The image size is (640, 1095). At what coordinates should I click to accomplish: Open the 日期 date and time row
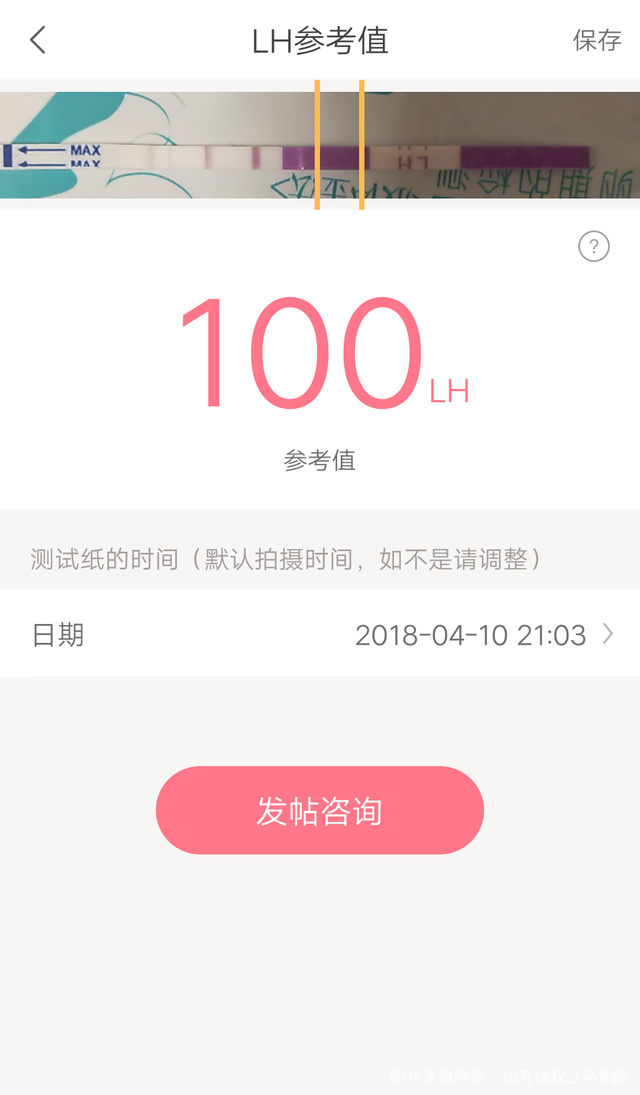[x=320, y=634]
